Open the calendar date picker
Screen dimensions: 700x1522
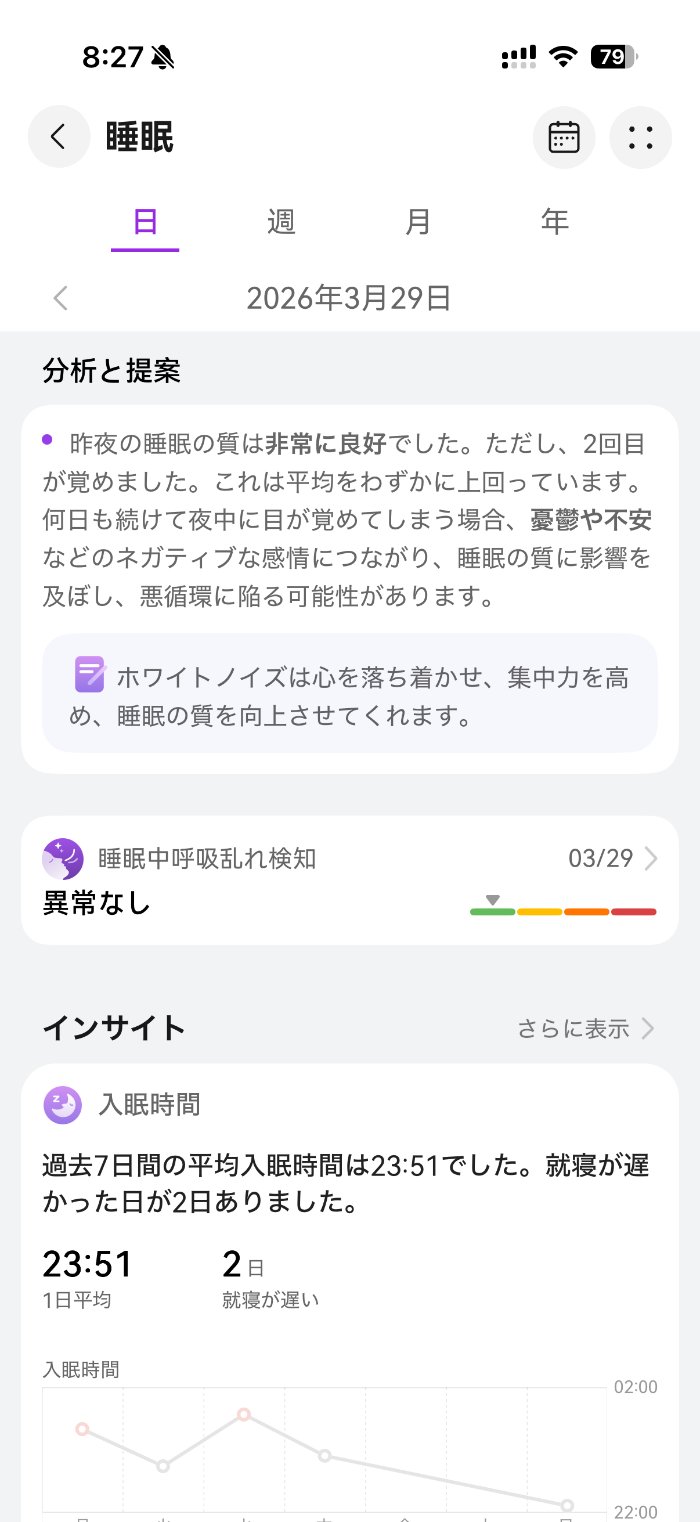564,137
